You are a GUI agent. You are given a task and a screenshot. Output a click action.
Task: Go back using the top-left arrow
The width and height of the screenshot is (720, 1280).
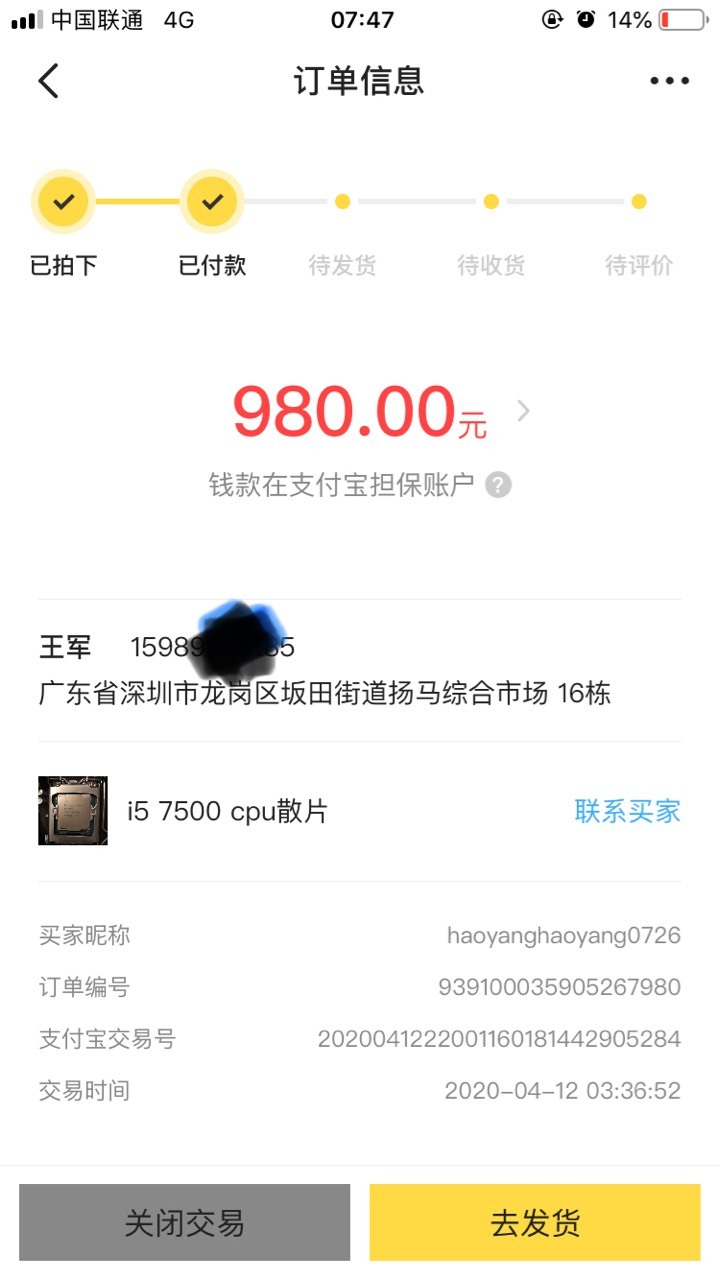coord(49,81)
